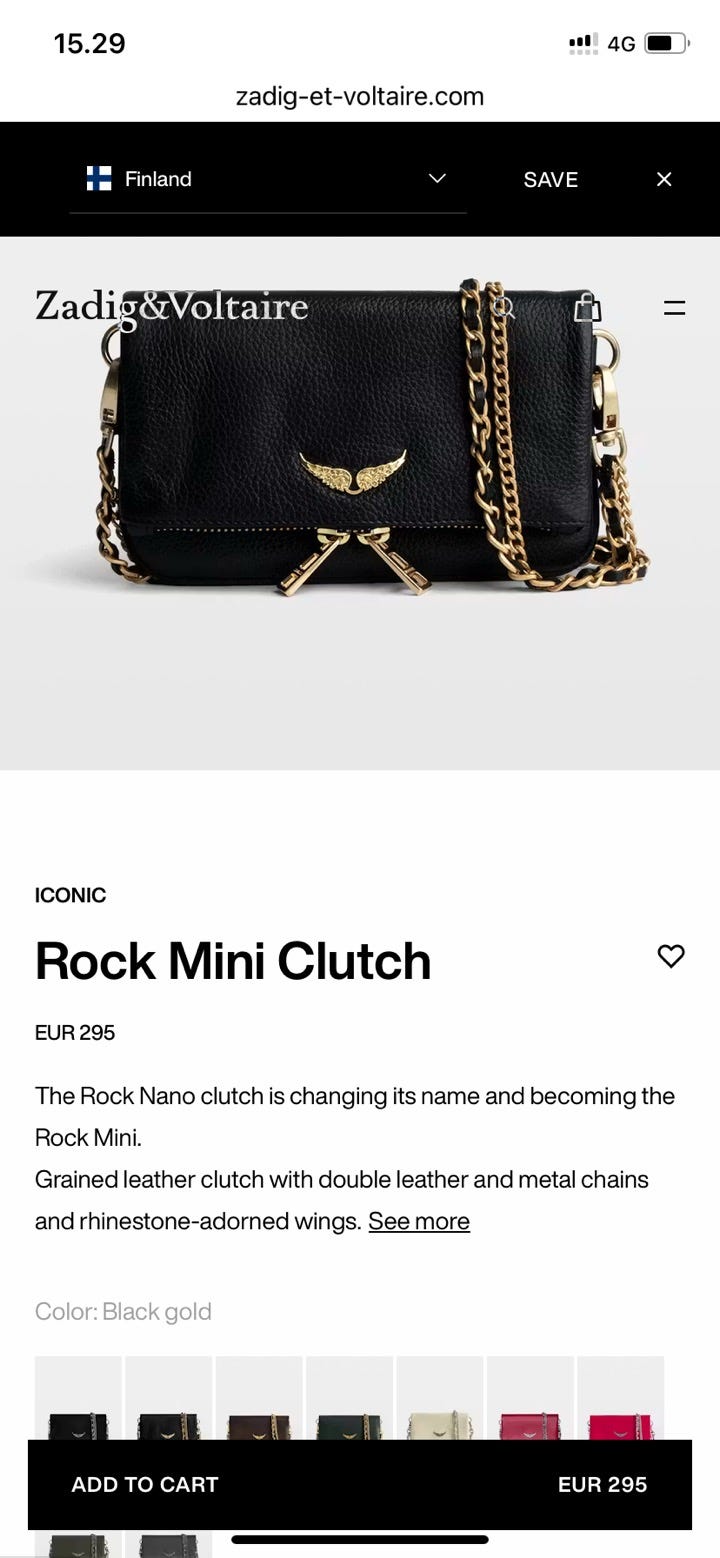Save the selected country

(550, 180)
